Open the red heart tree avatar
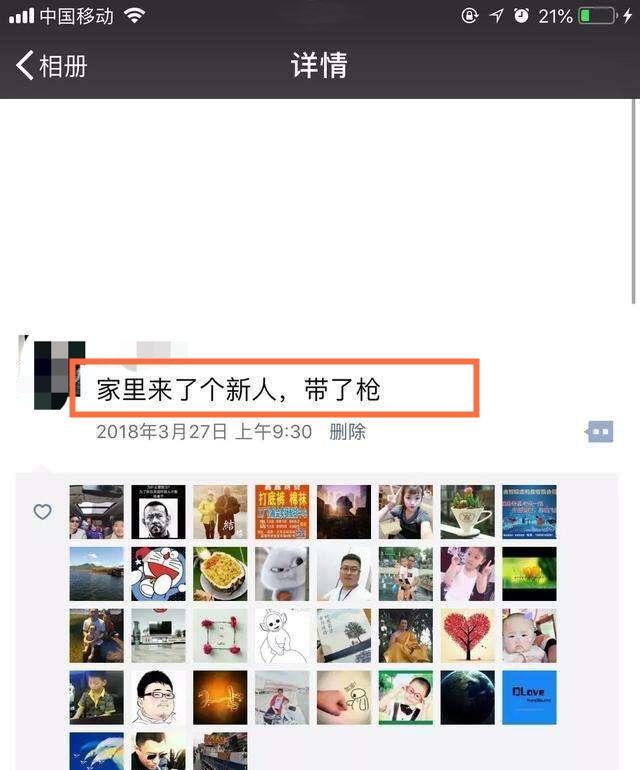Image resolution: width=640 pixels, height=770 pixels. point(467,636)
